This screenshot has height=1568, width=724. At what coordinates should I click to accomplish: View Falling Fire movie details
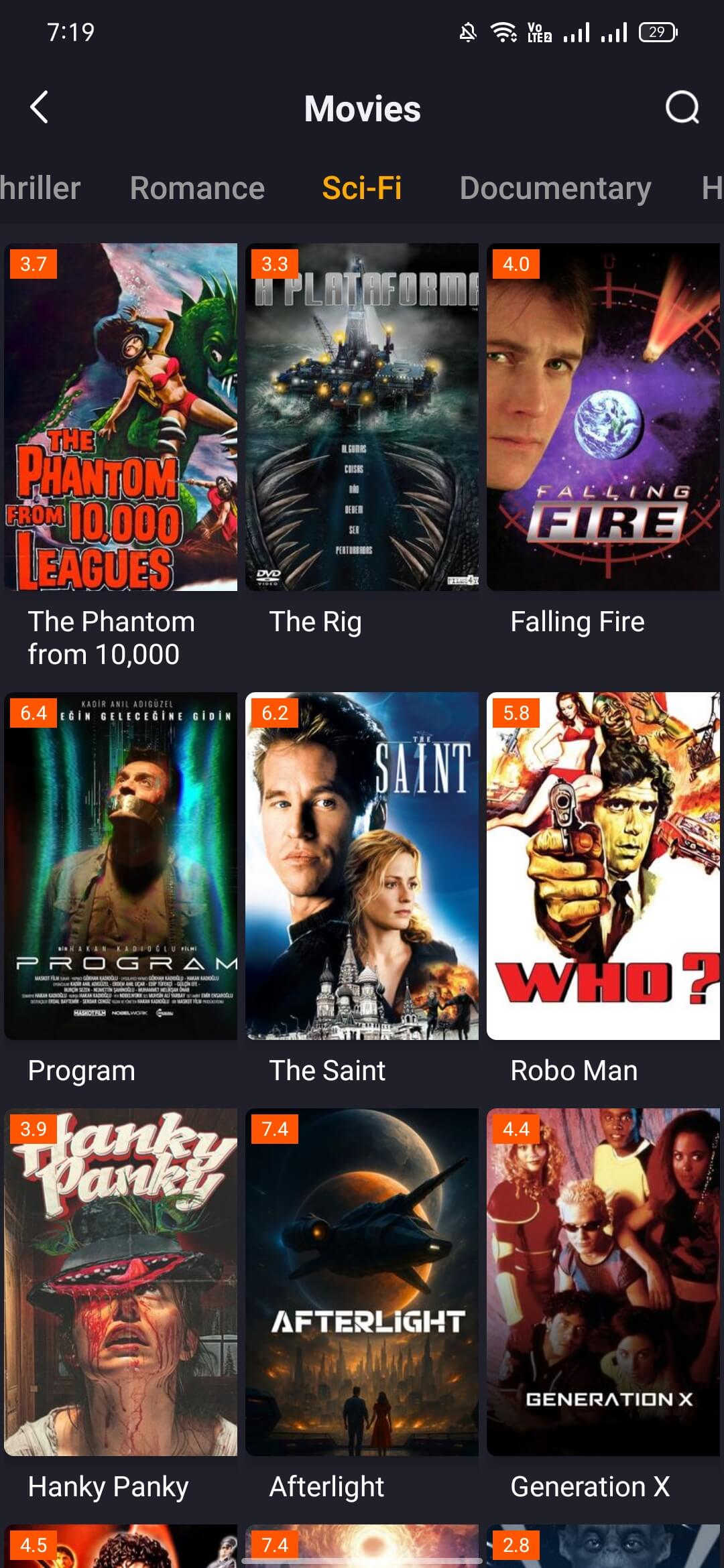point(603,417)
